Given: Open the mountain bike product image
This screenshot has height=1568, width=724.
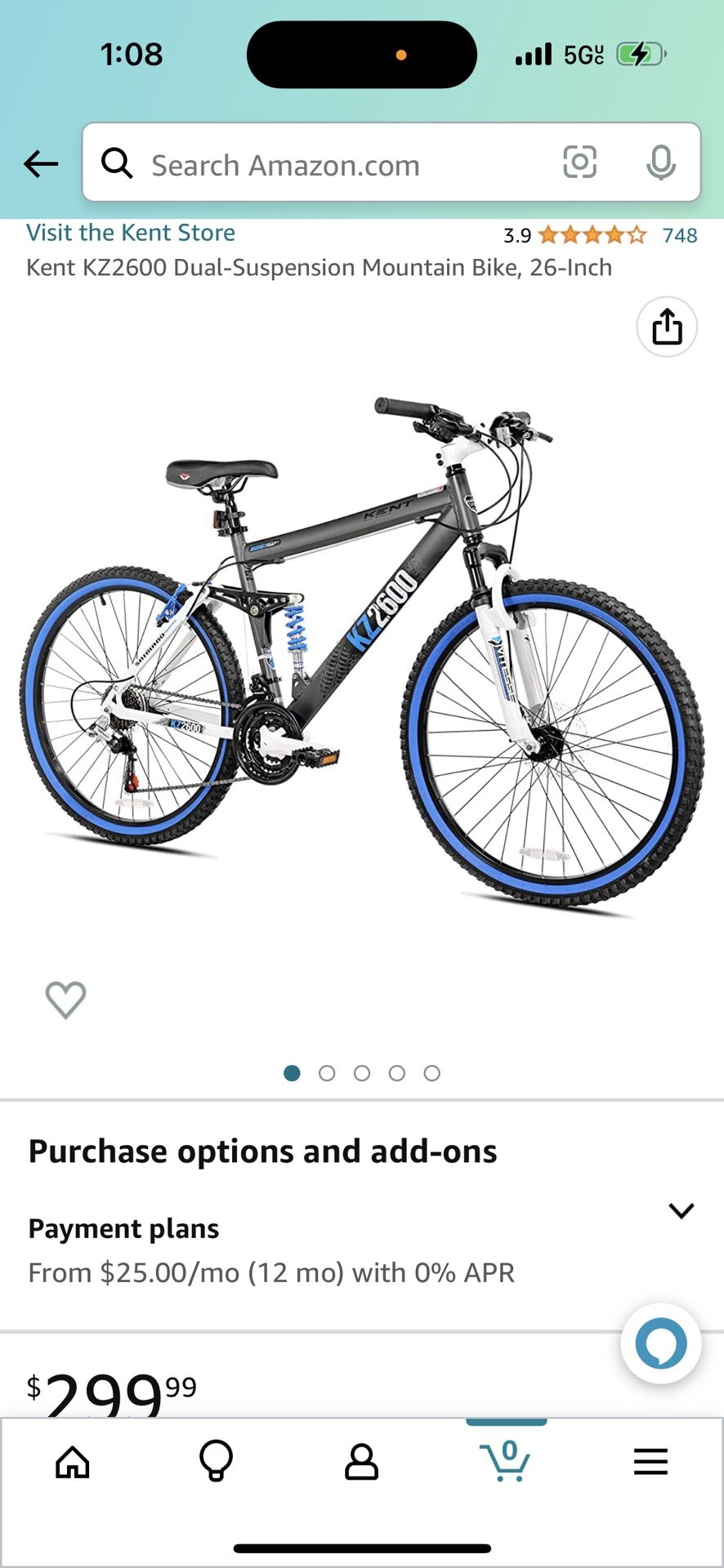Looking at the screenshot, I should 362,651.
